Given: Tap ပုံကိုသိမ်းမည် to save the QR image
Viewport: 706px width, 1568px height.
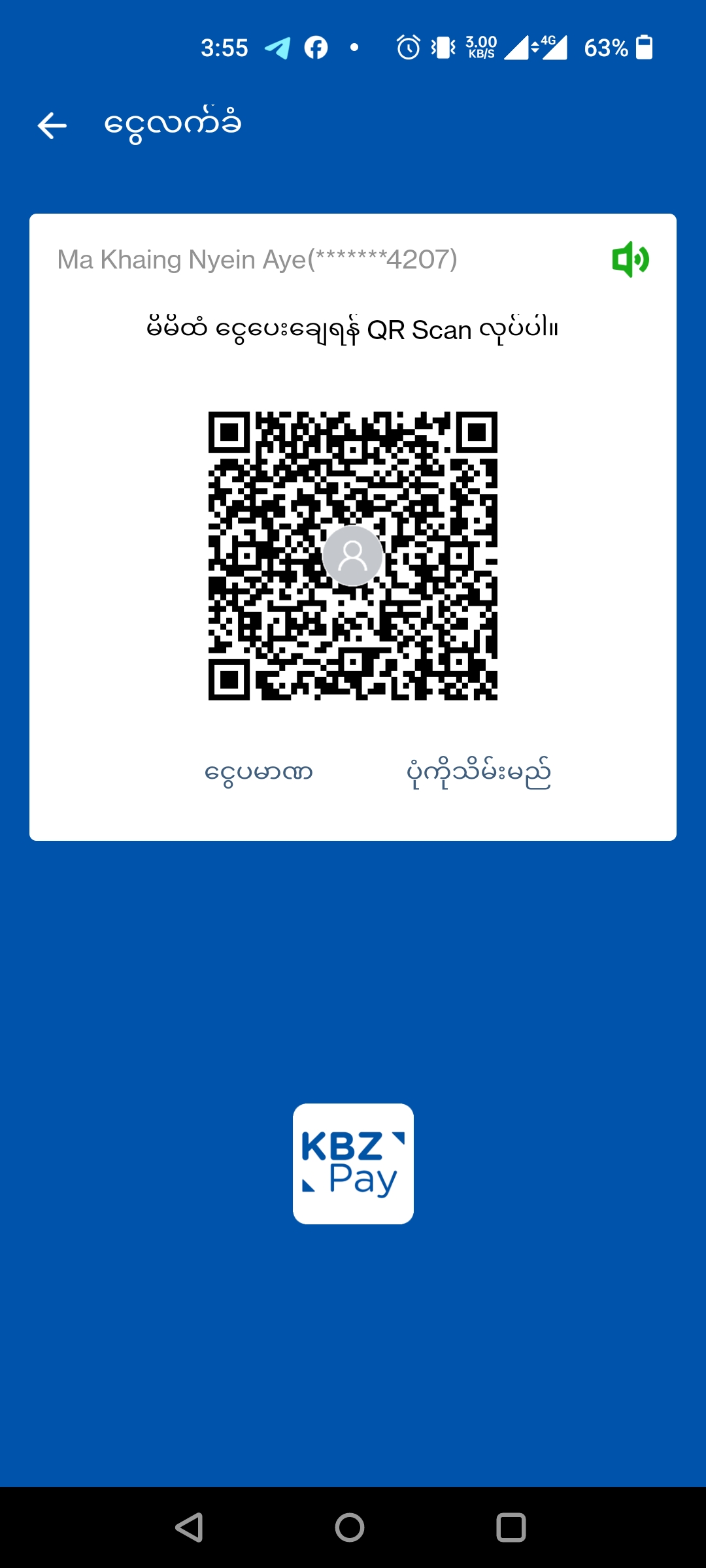Looking at the screenshot, I should pyautogui.click(x=479, y=774).
